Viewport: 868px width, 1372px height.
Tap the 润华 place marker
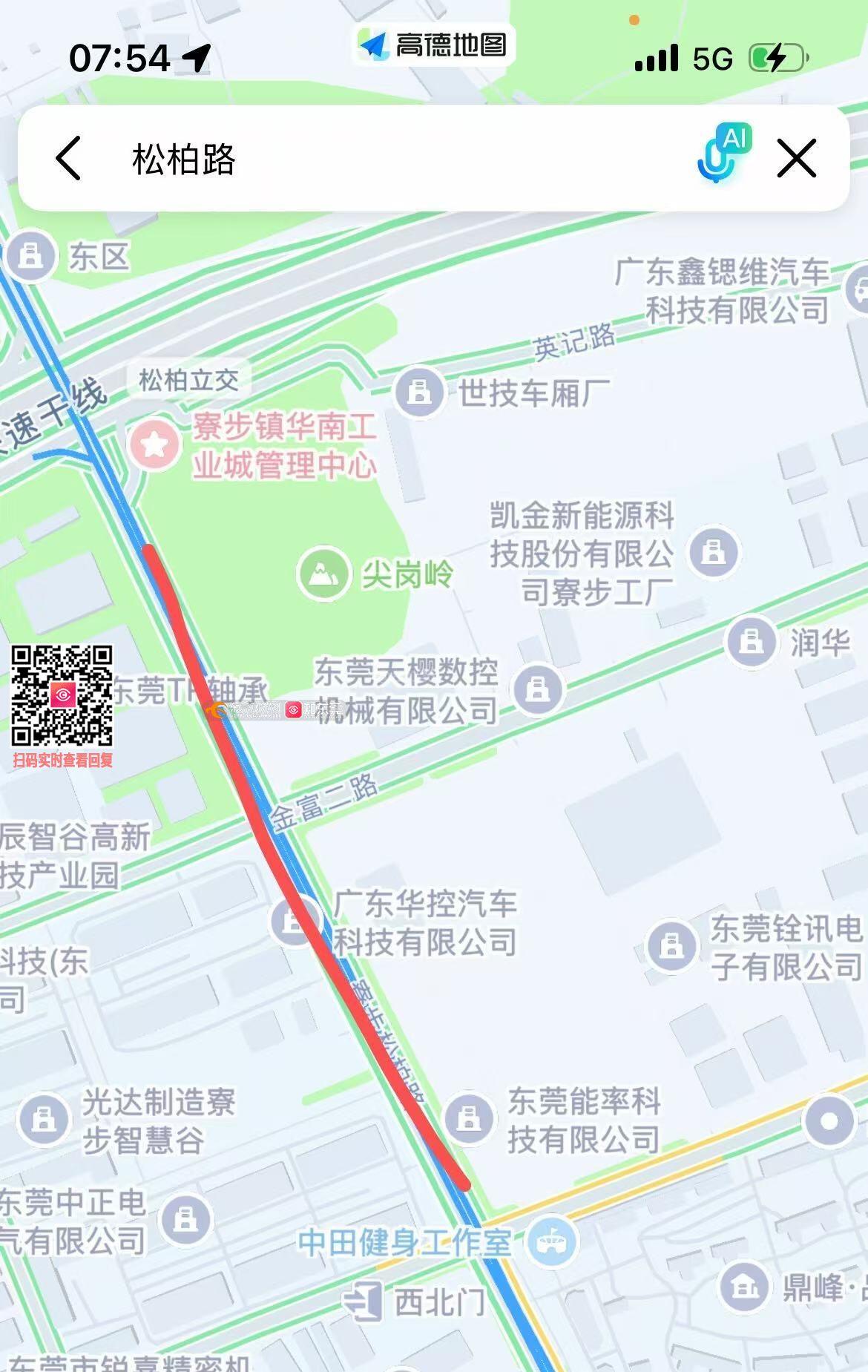[752, 640]
